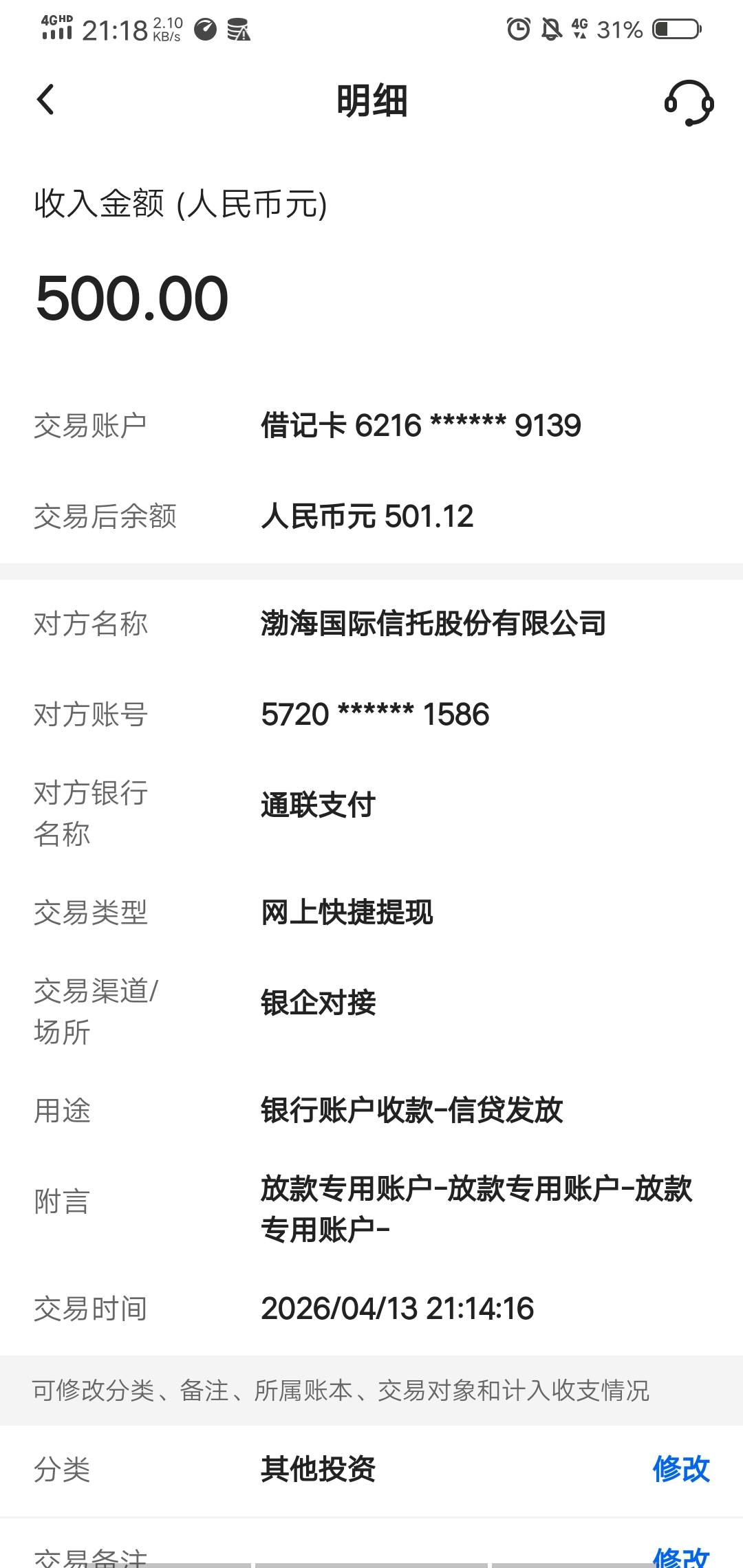
Task: Go back using the top-left arrow
Action: pyautogui.click(x=45, y=100)
